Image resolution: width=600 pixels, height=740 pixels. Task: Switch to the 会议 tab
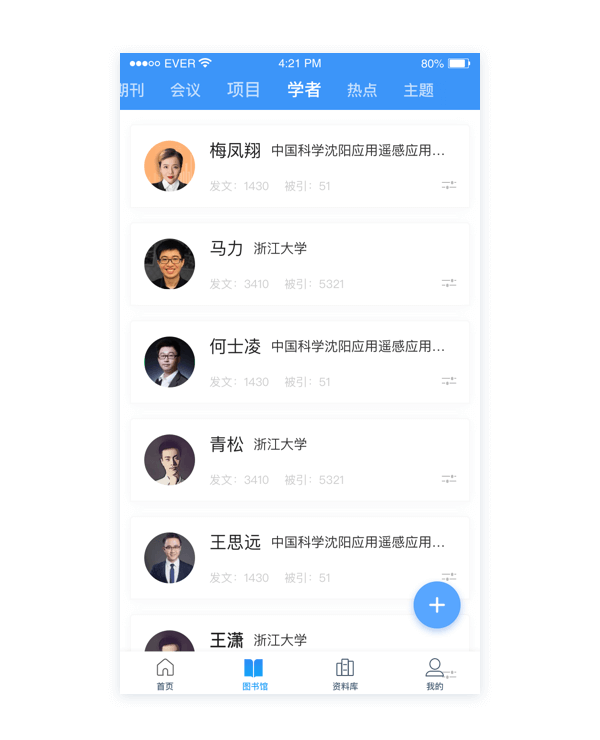(185, 90)
